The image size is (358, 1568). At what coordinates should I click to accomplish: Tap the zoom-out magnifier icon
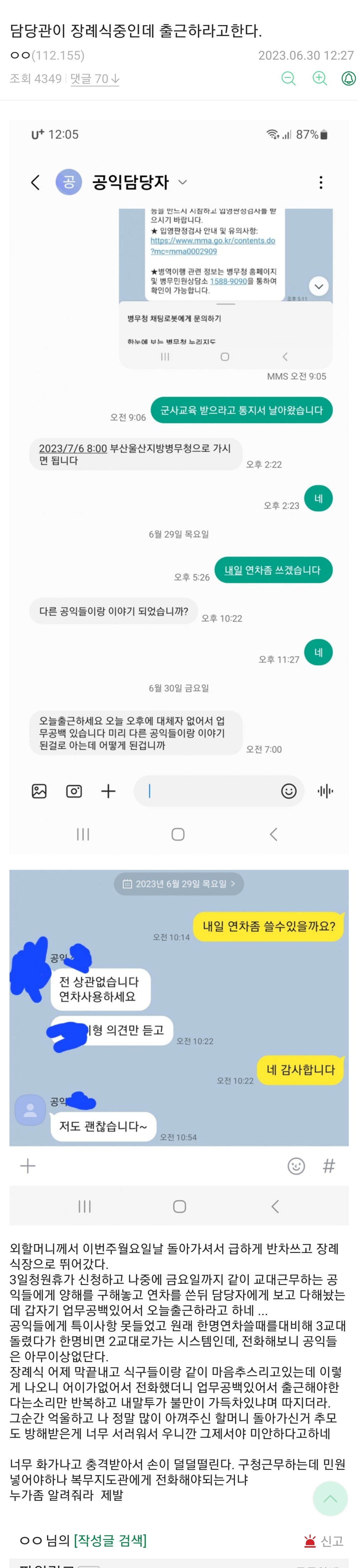[289, 79]
